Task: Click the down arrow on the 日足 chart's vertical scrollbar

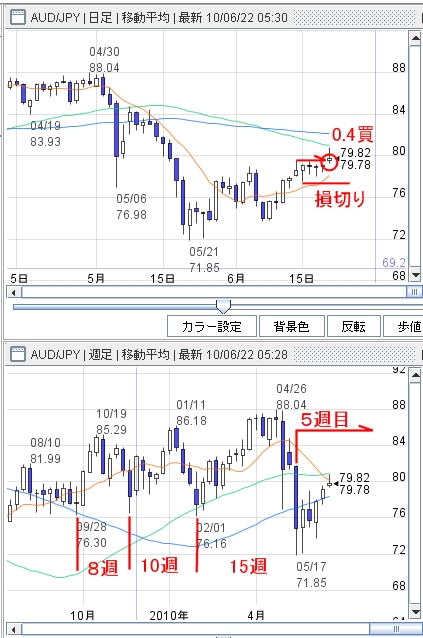Action: click(415, 275)
